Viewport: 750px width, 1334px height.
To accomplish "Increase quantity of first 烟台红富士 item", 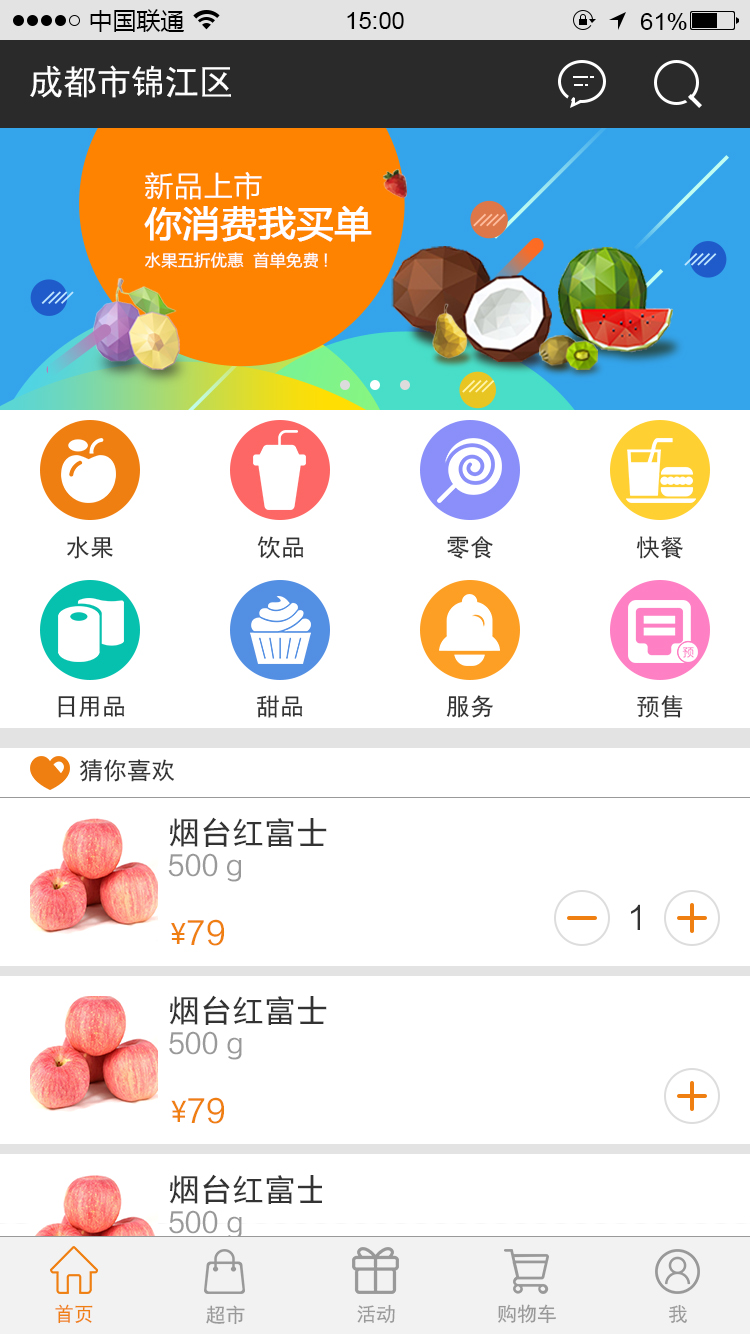I will [x=691, y=917].
